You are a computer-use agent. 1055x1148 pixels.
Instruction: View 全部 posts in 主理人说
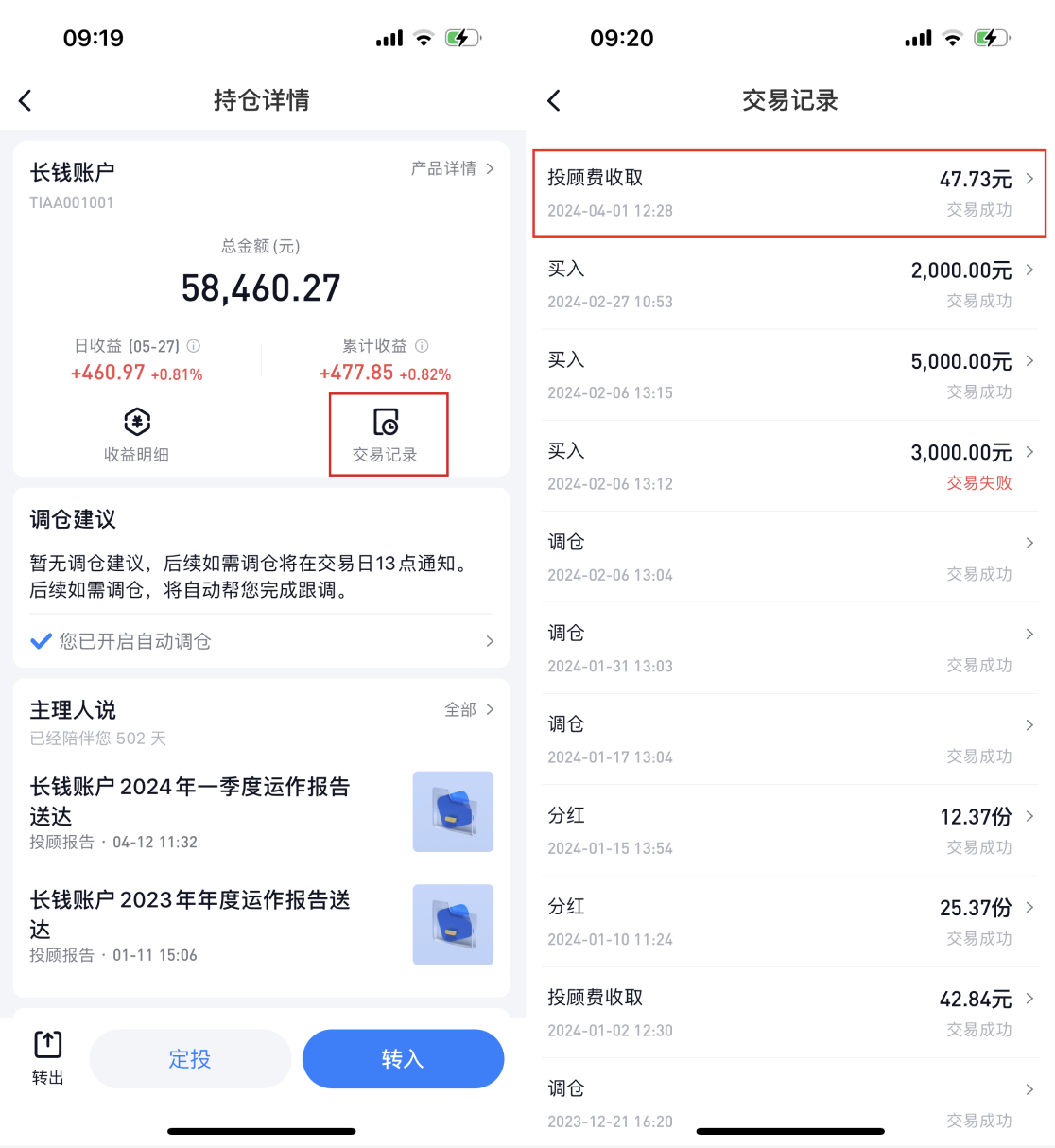point(469,709)
